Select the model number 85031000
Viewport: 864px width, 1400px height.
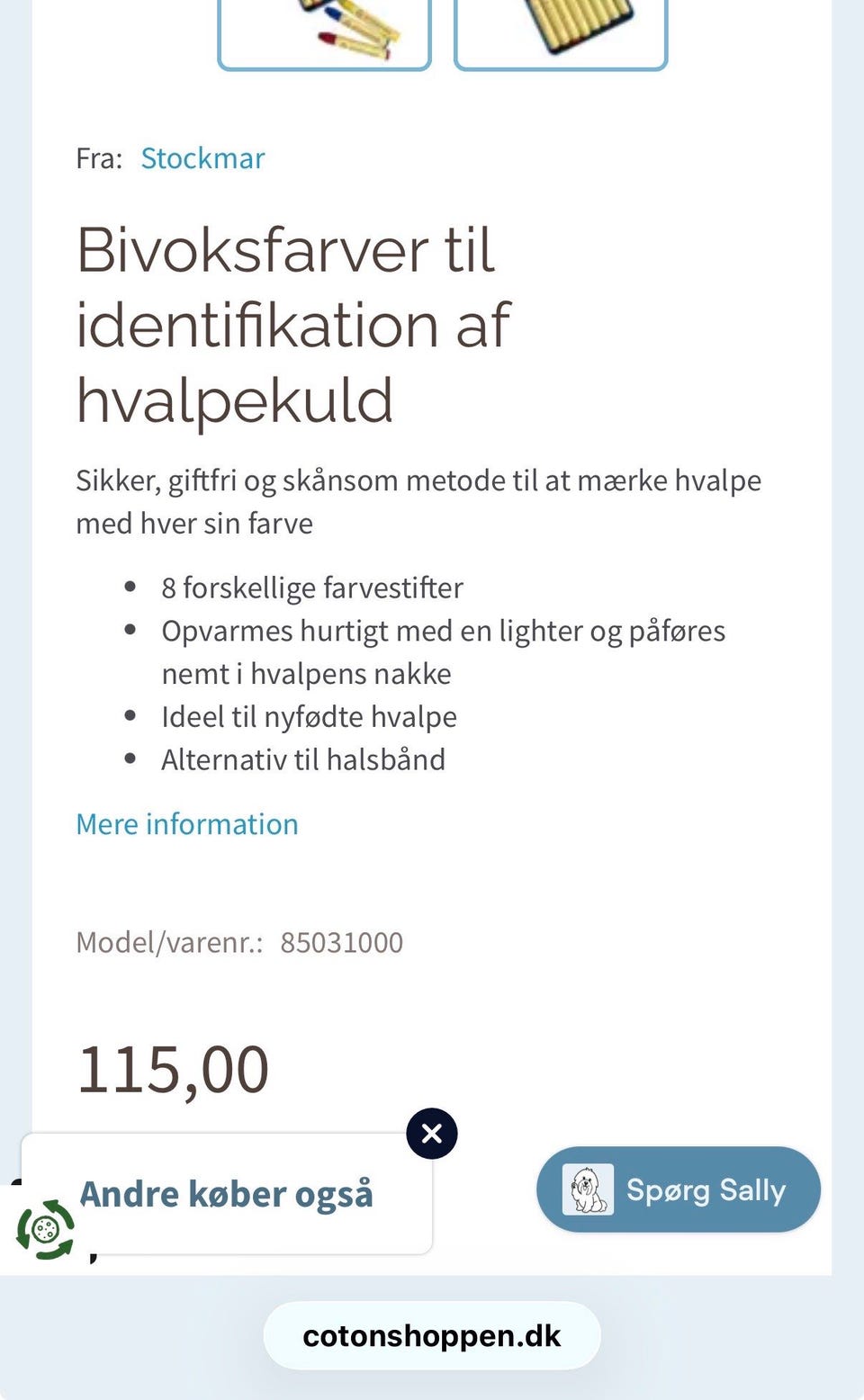[x=342, y=943]
